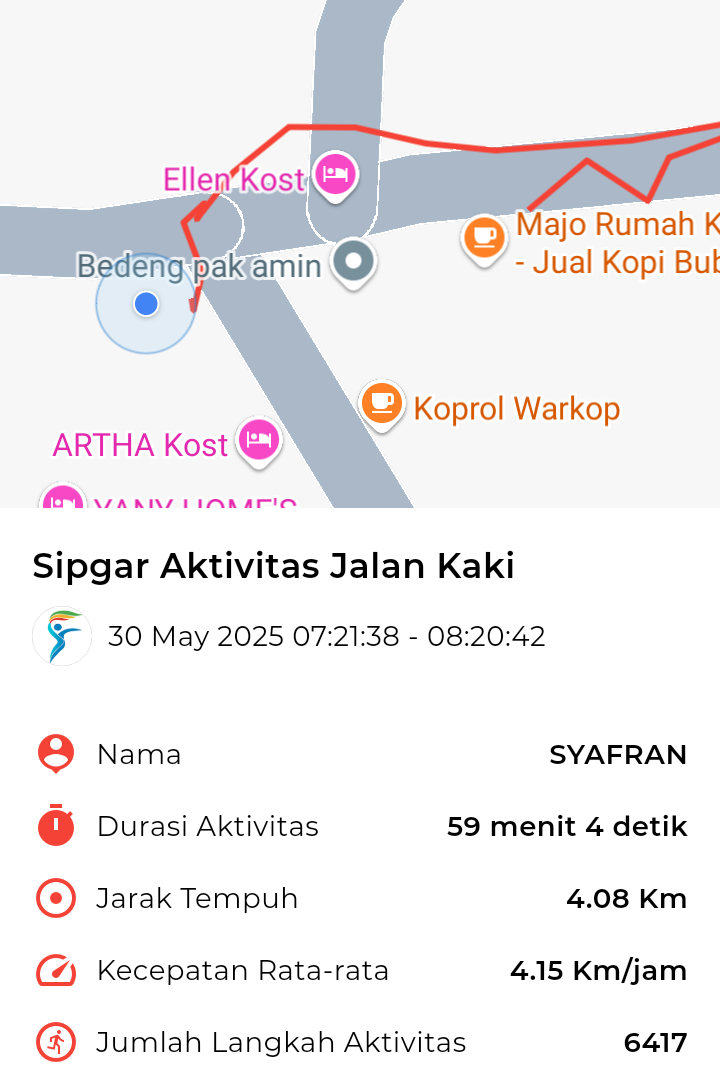Select the Jarak Tempuh target icon
The height and width of the screenshot is (1092, 720).
(x=55, y=898)
